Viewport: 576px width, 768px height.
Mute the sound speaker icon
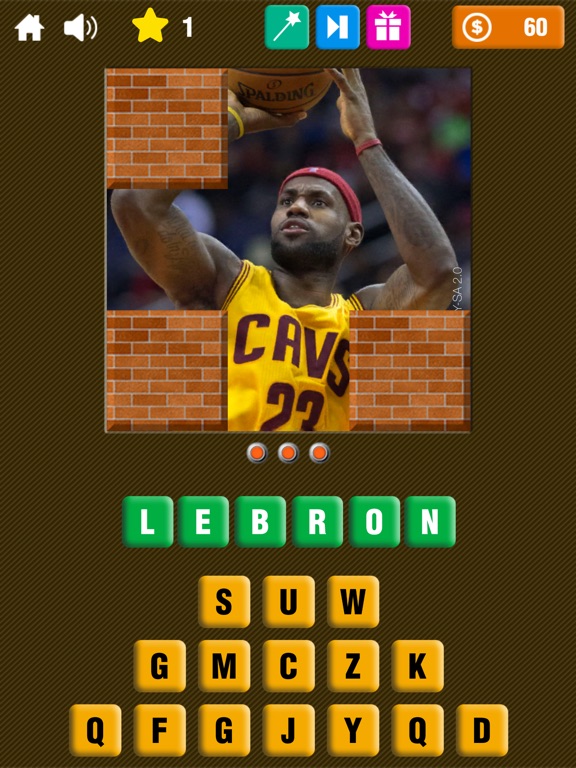pyautogui.click(x=81, y=27)
